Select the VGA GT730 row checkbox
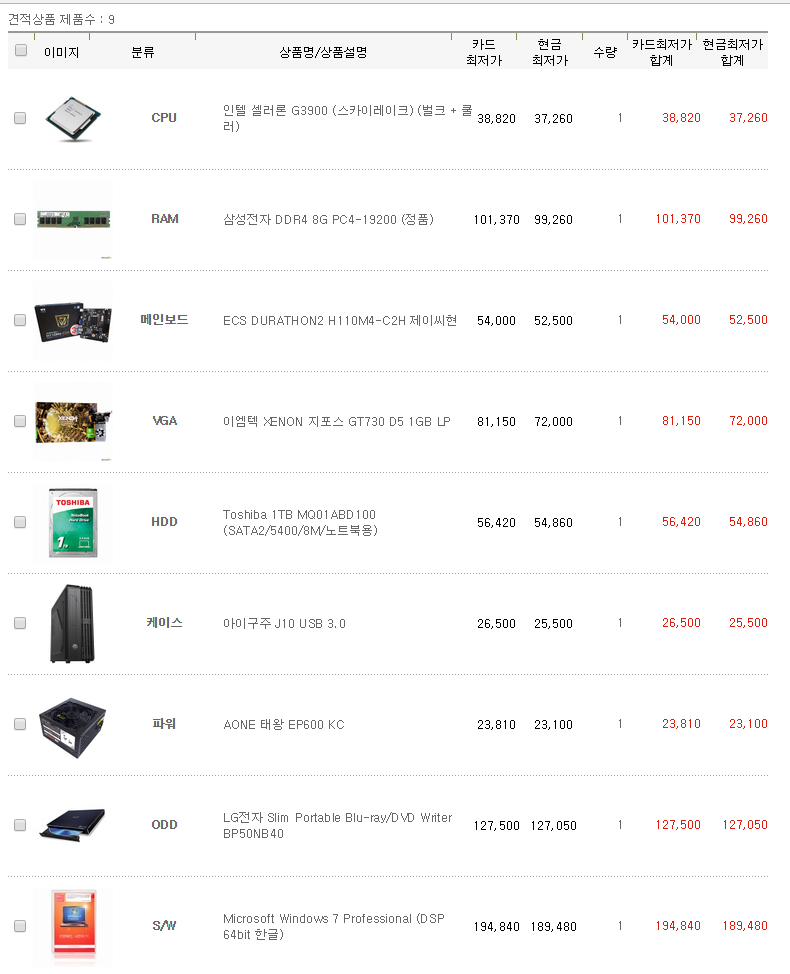Image resolution: width=790 pixels, height=974 pixels. coord(20,421)
